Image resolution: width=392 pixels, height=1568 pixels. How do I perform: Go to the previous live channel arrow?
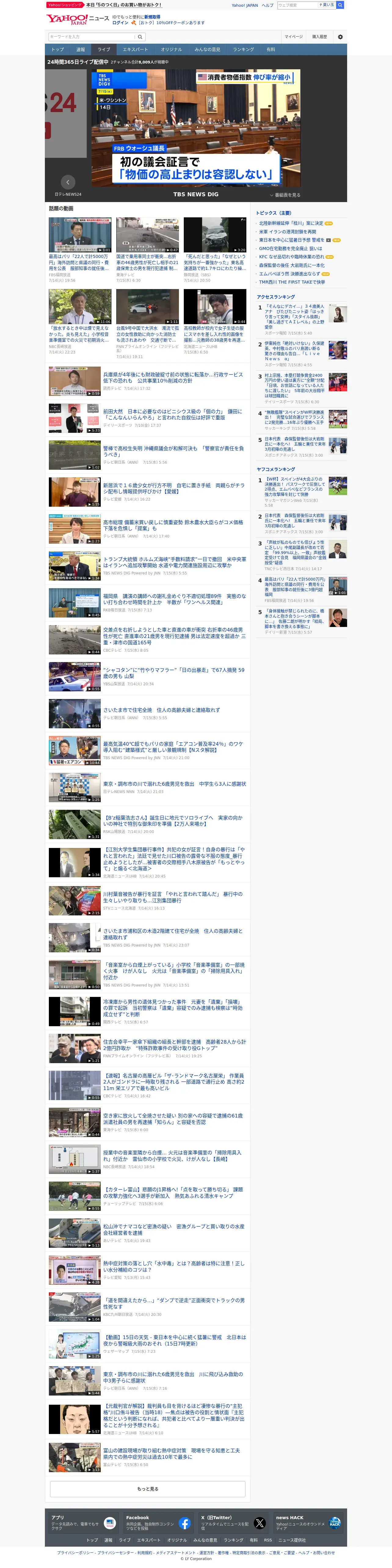point(67,182)
